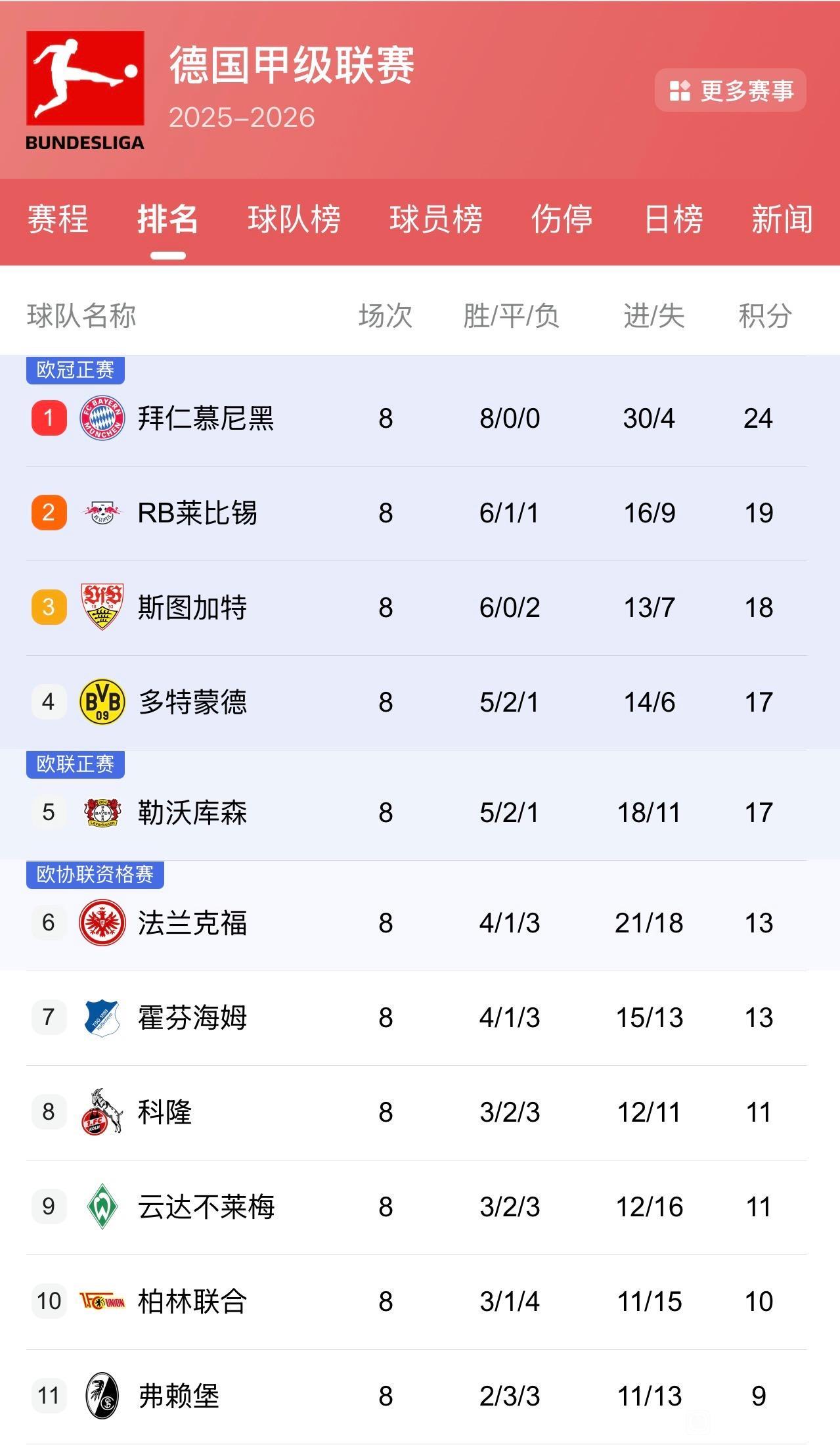Open the 更多赛事 grid icon

[x=678, y=90]
